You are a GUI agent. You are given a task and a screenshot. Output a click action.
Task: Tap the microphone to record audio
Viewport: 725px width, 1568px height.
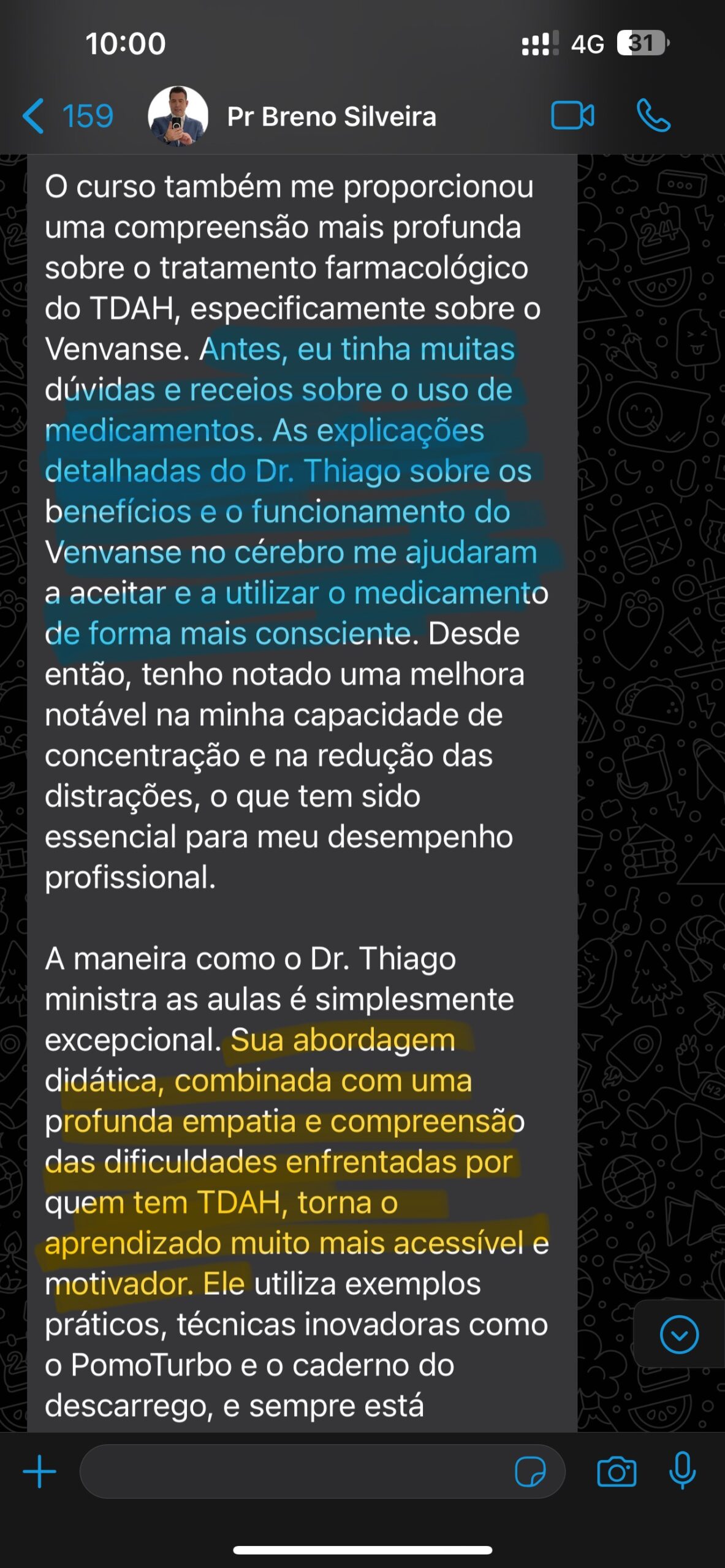tap(682, 1470)
